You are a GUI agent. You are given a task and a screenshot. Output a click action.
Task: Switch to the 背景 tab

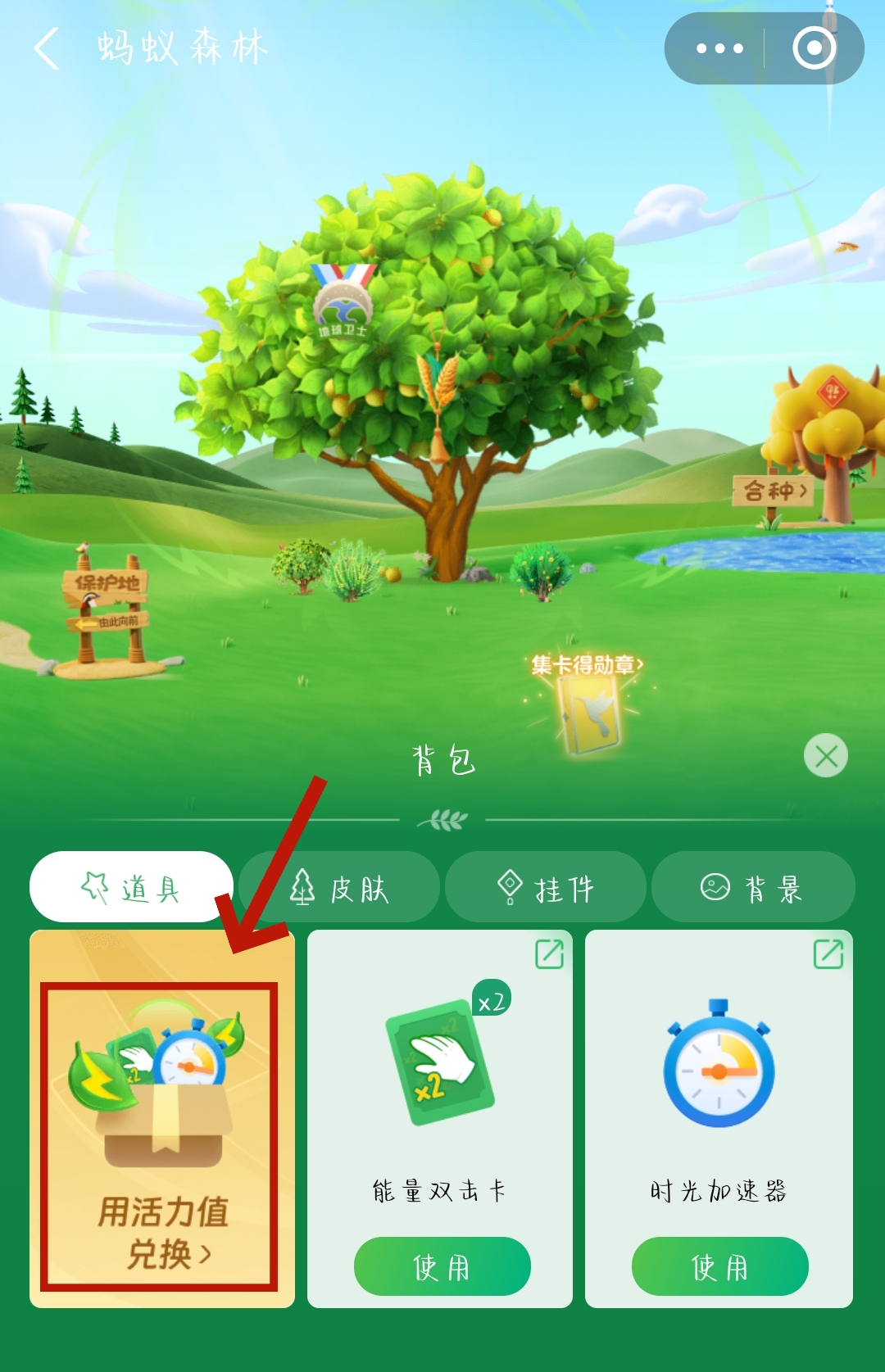coord(752,887)
